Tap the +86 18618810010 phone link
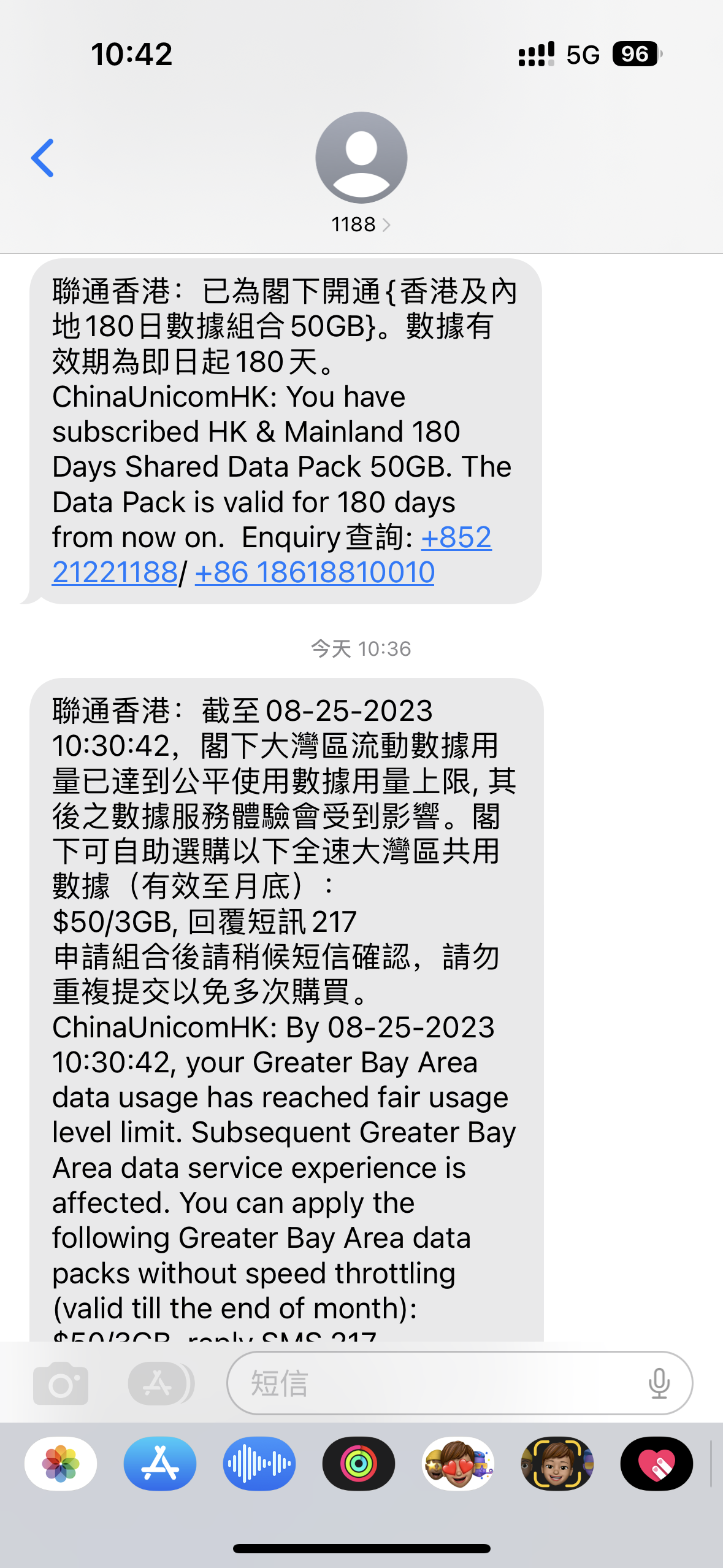 (315, 573)
